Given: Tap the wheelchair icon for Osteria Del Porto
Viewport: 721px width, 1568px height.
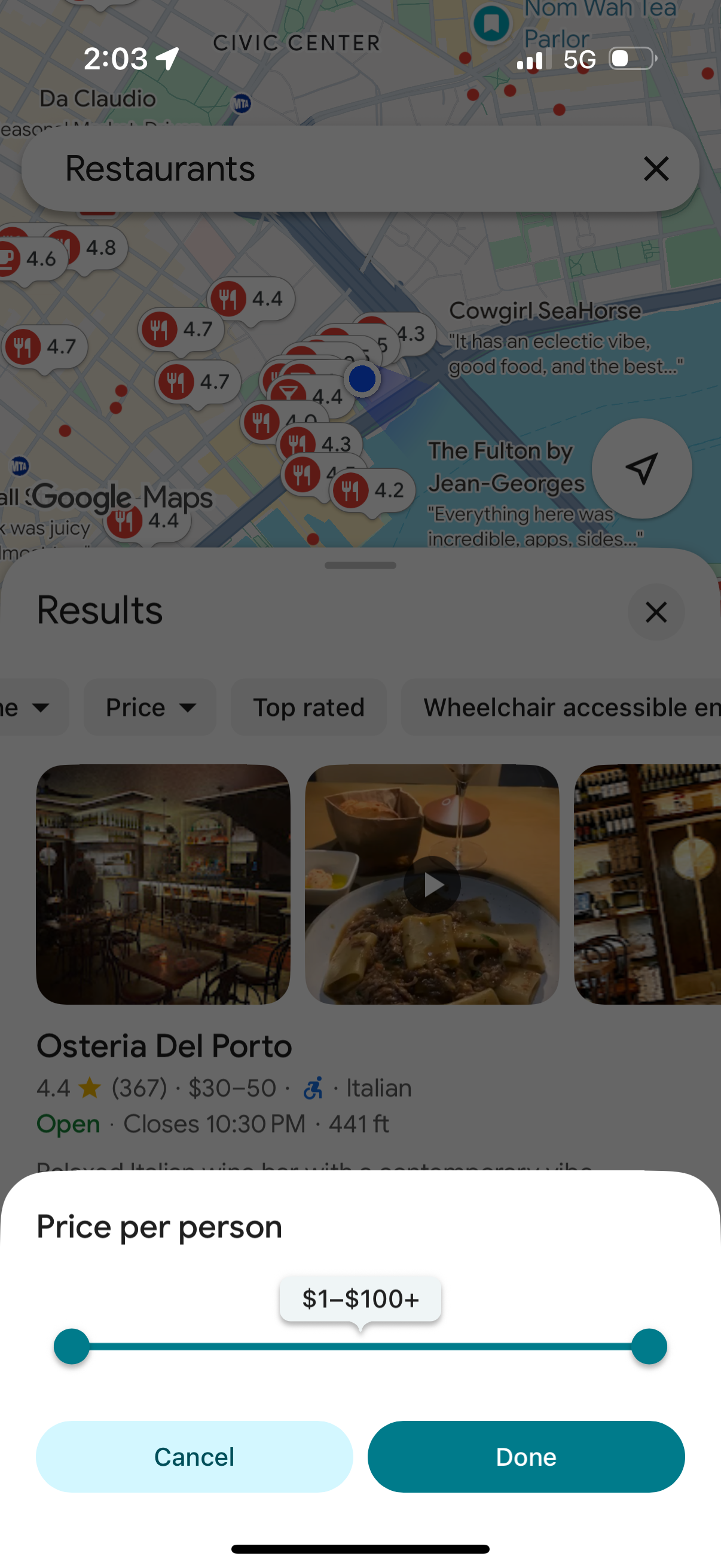Looking at the screenshot, I should [313, 1087].
